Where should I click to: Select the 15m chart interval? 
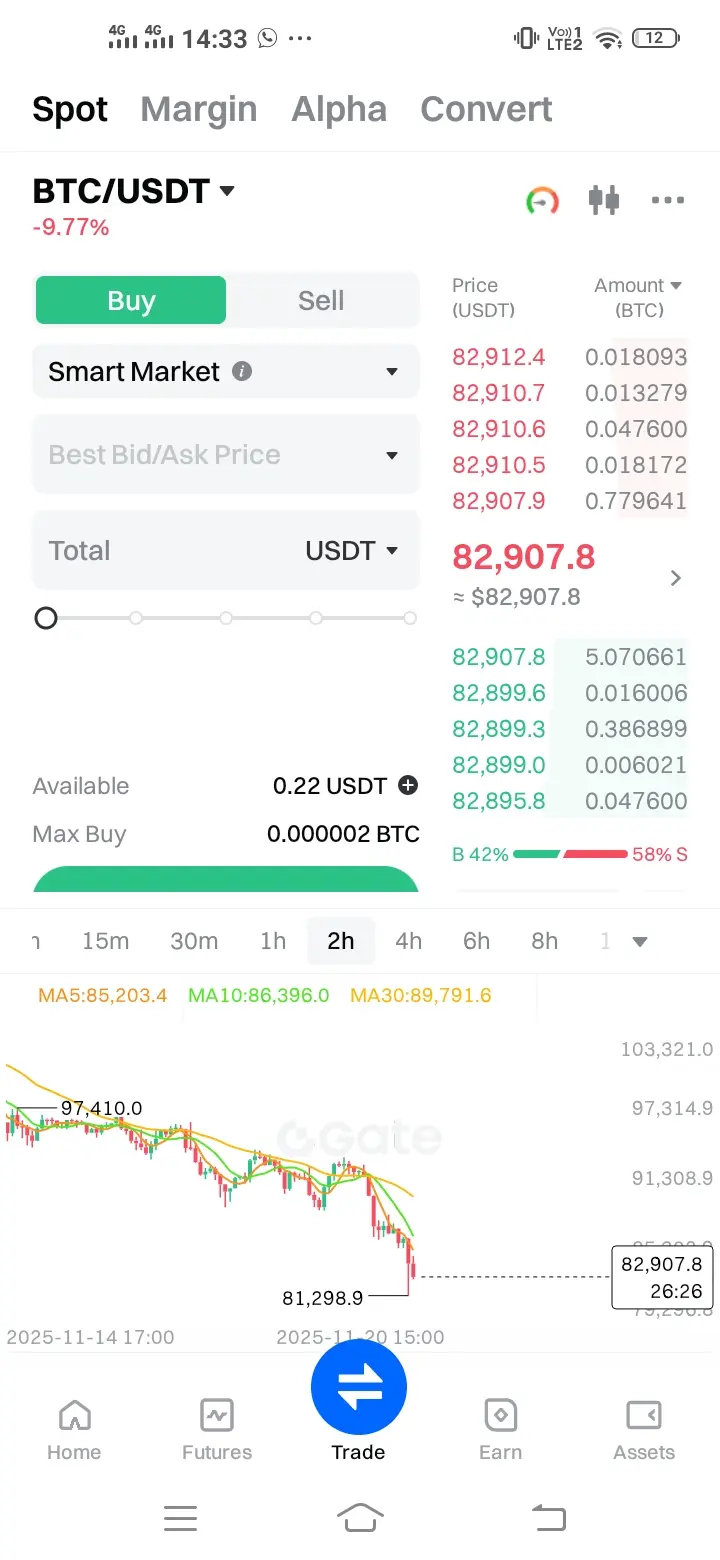pyautogui.click(x=106, y=941)
